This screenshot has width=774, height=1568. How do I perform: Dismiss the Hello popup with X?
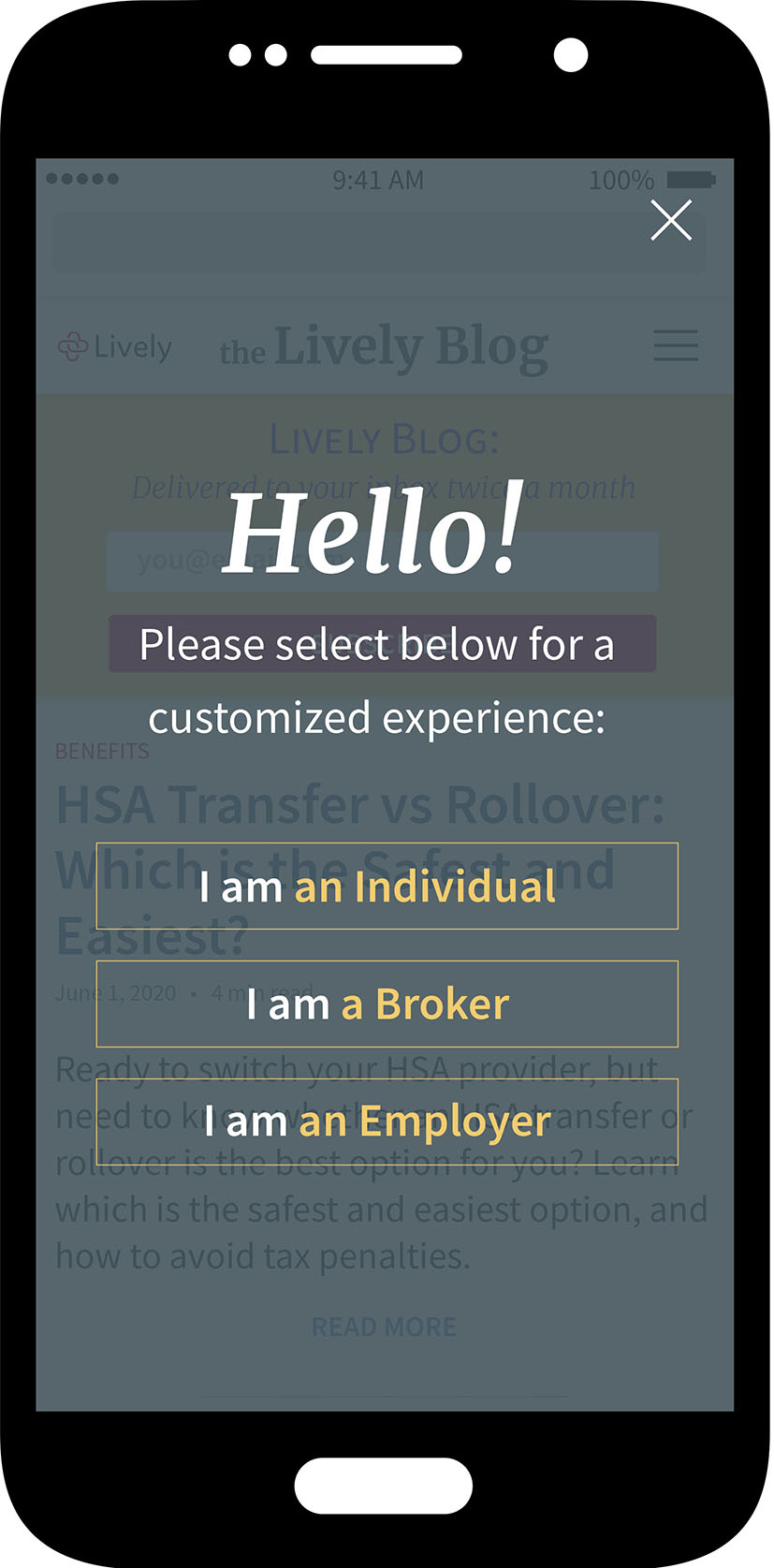coord(671,221)
